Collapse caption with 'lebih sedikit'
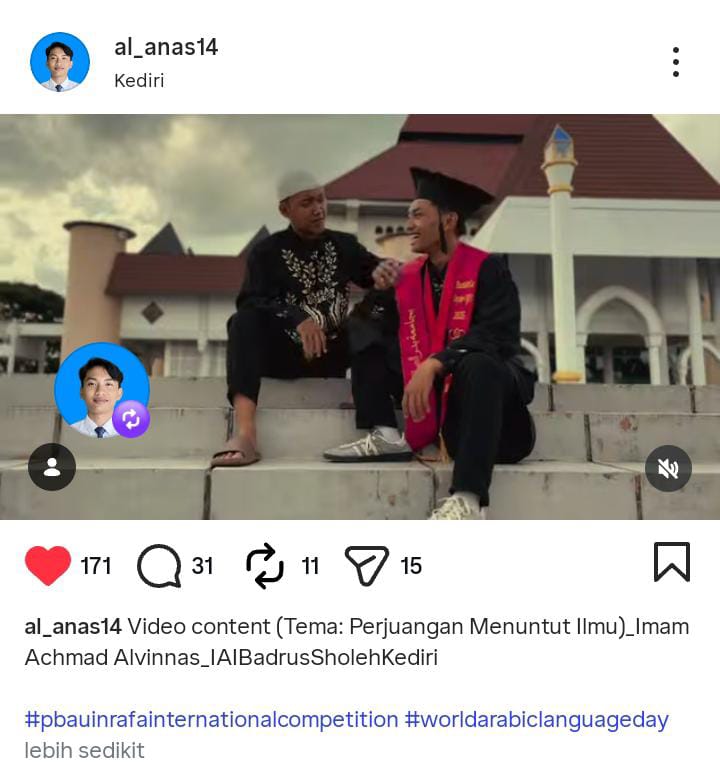The image size is (720, 771). [84, 750]
